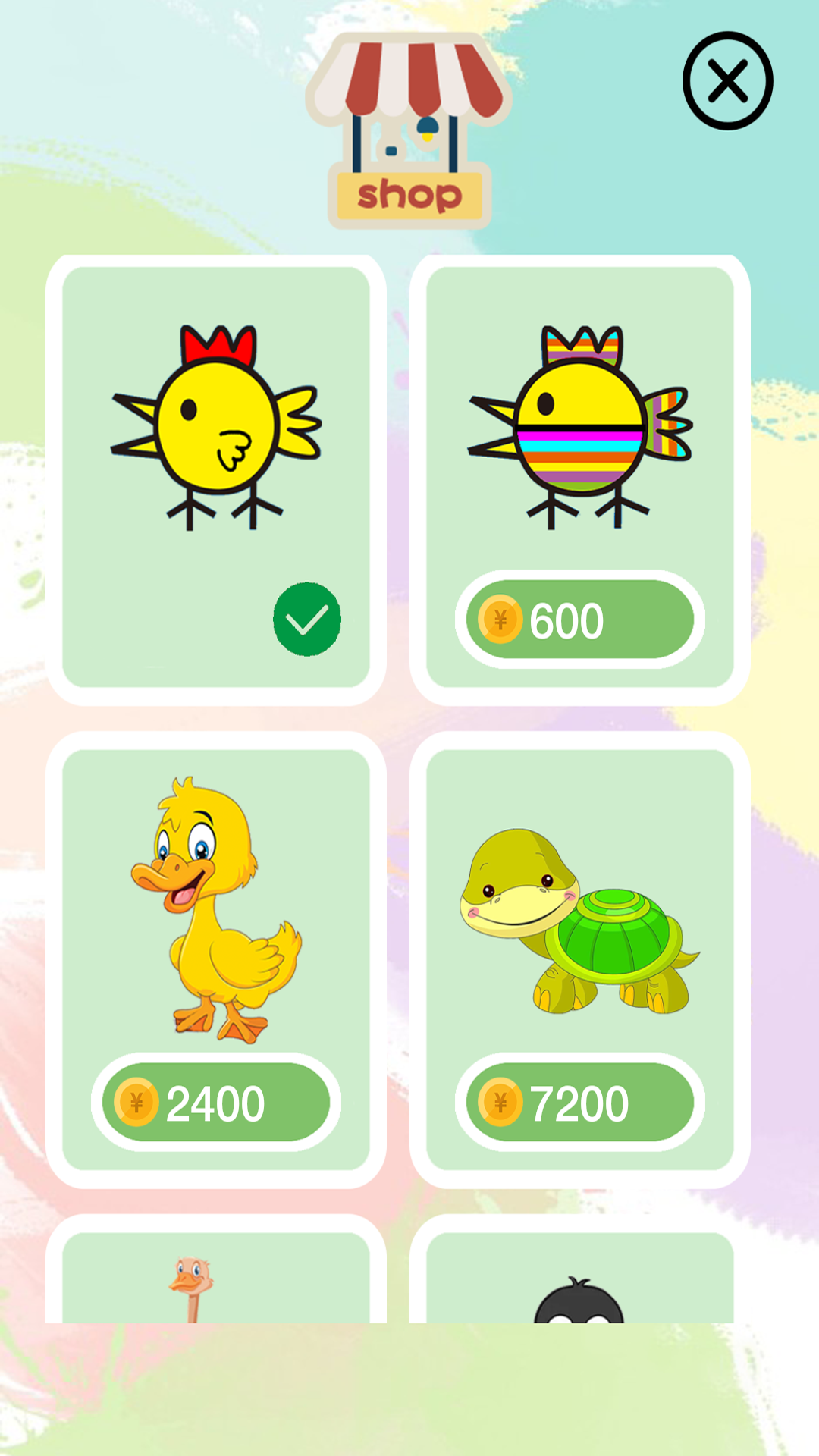819x1456 pixels.
Task: Open the black penguin character card
Action: [580, 1269]
